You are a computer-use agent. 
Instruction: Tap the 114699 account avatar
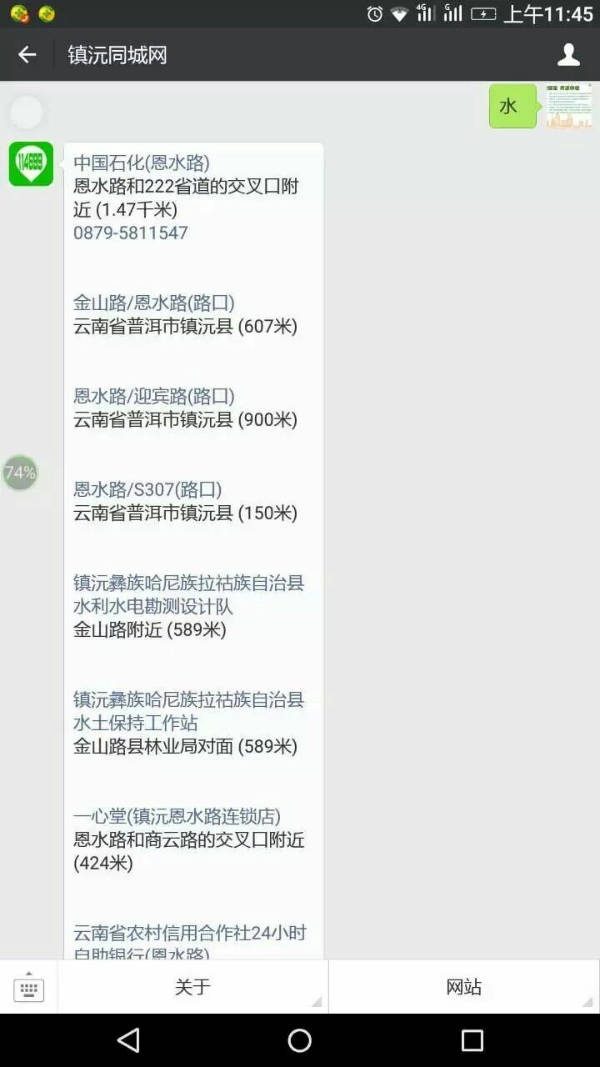pyautogui.click(x=31, y=164)
